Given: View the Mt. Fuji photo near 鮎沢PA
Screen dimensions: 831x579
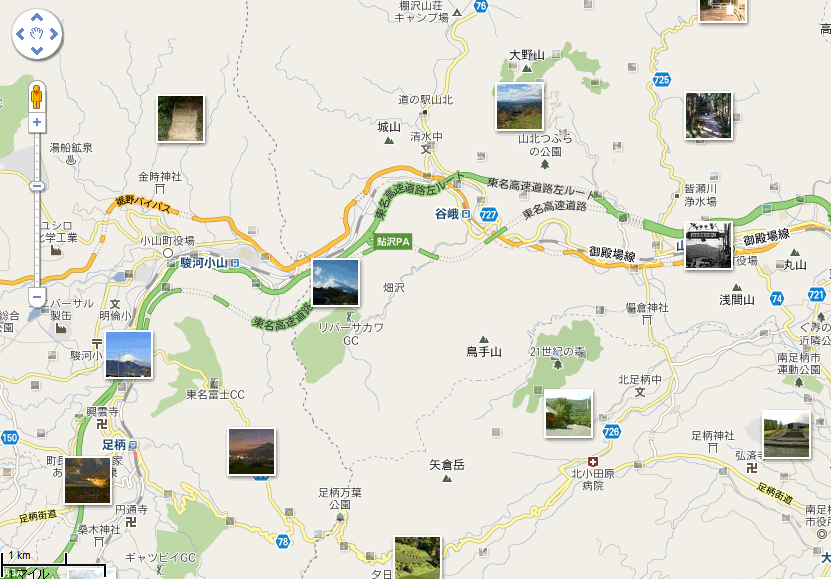Looking at the screenshot, I should (x=335, y=282).
